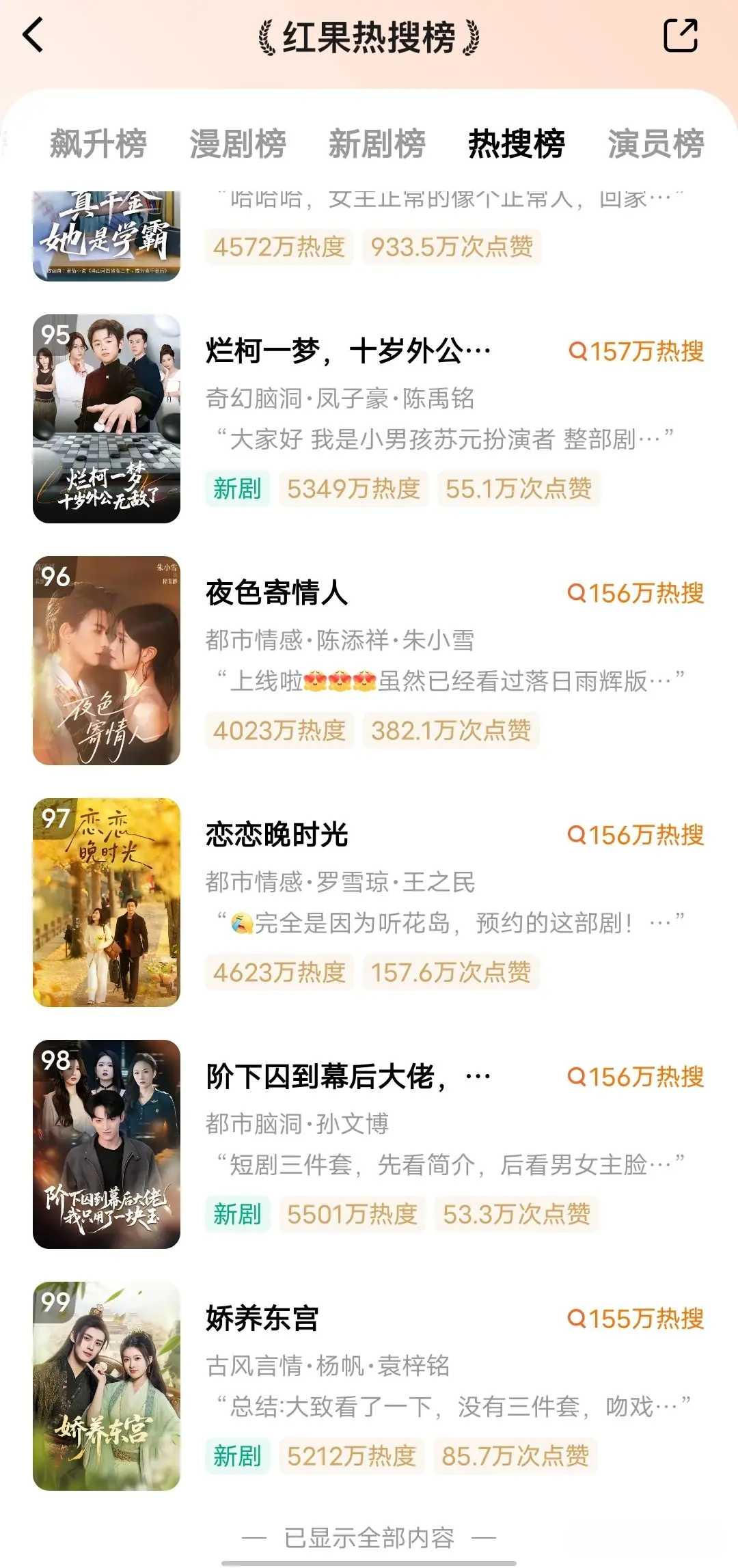Image resolution: width=738 pixels, height=1568 pixels.
Task: View the drama 夜色寄情人
Action: click(277, 593)
